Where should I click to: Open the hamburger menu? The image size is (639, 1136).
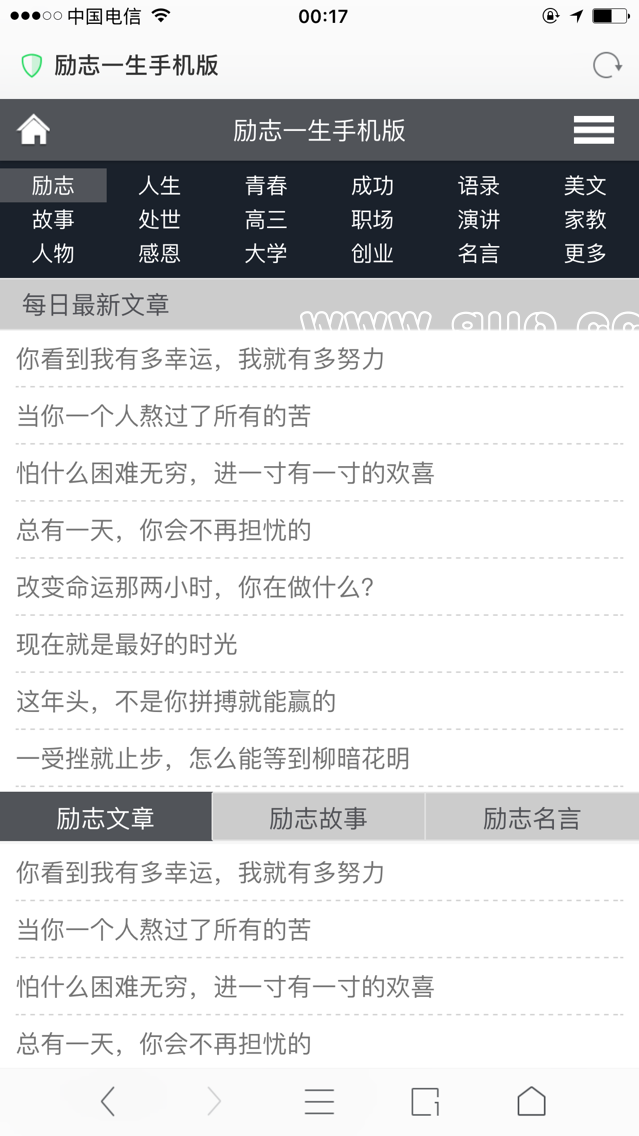[x=593, y=130]
